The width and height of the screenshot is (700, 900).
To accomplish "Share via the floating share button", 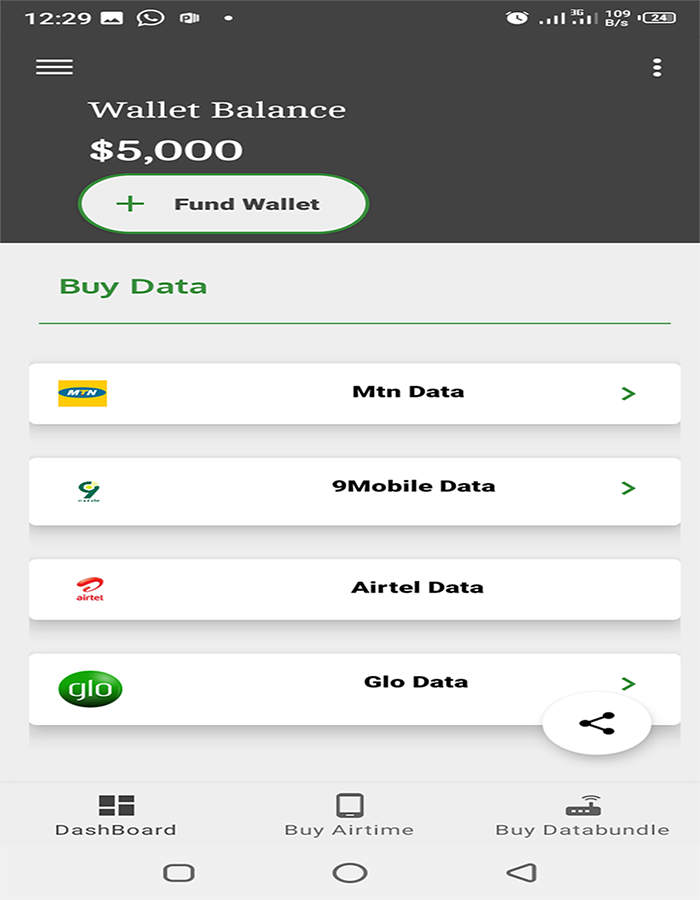I will point(596,724).
